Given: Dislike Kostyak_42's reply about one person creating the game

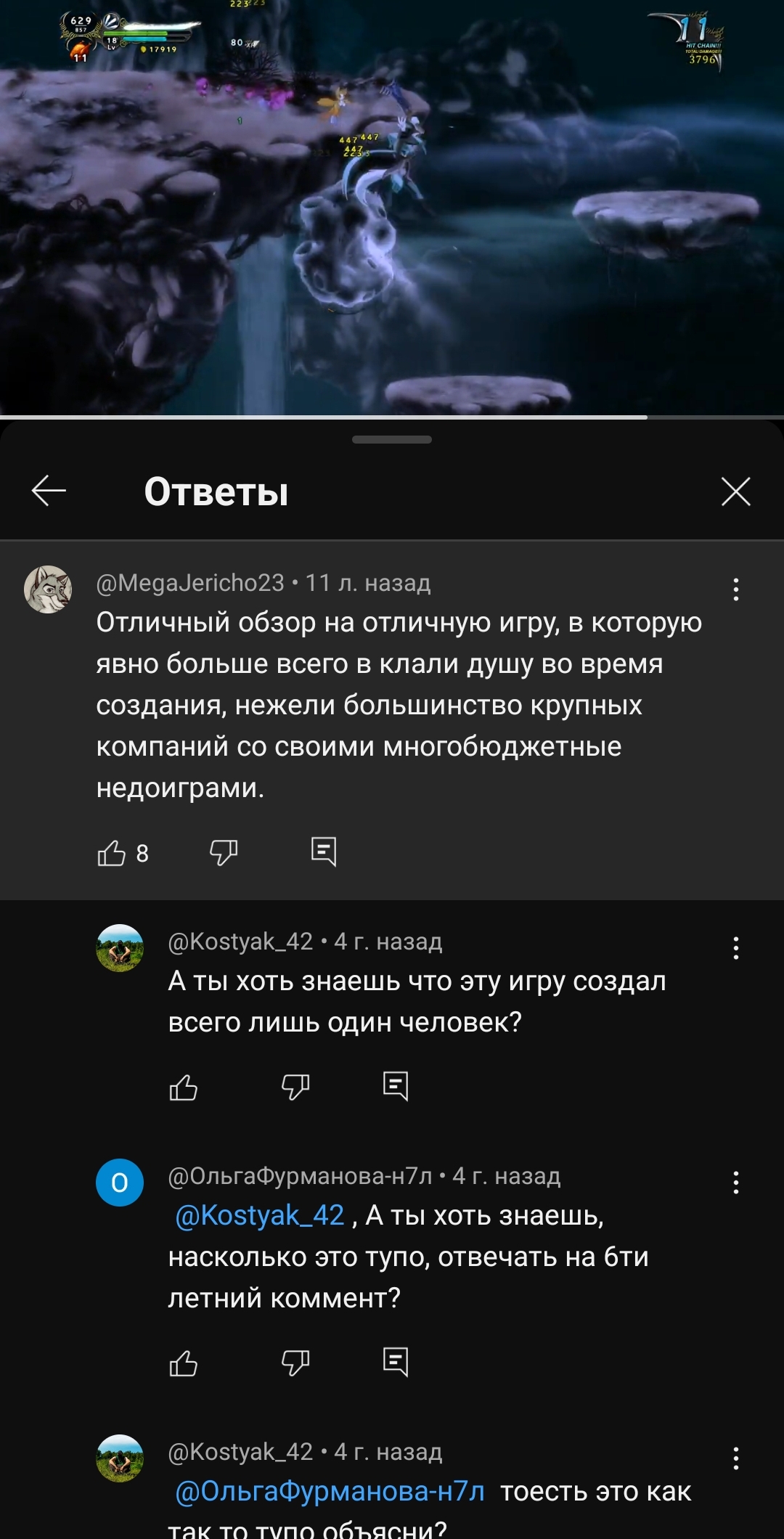Looking at the screenshot, I should pyautogui.click(x=295, y=1087).
